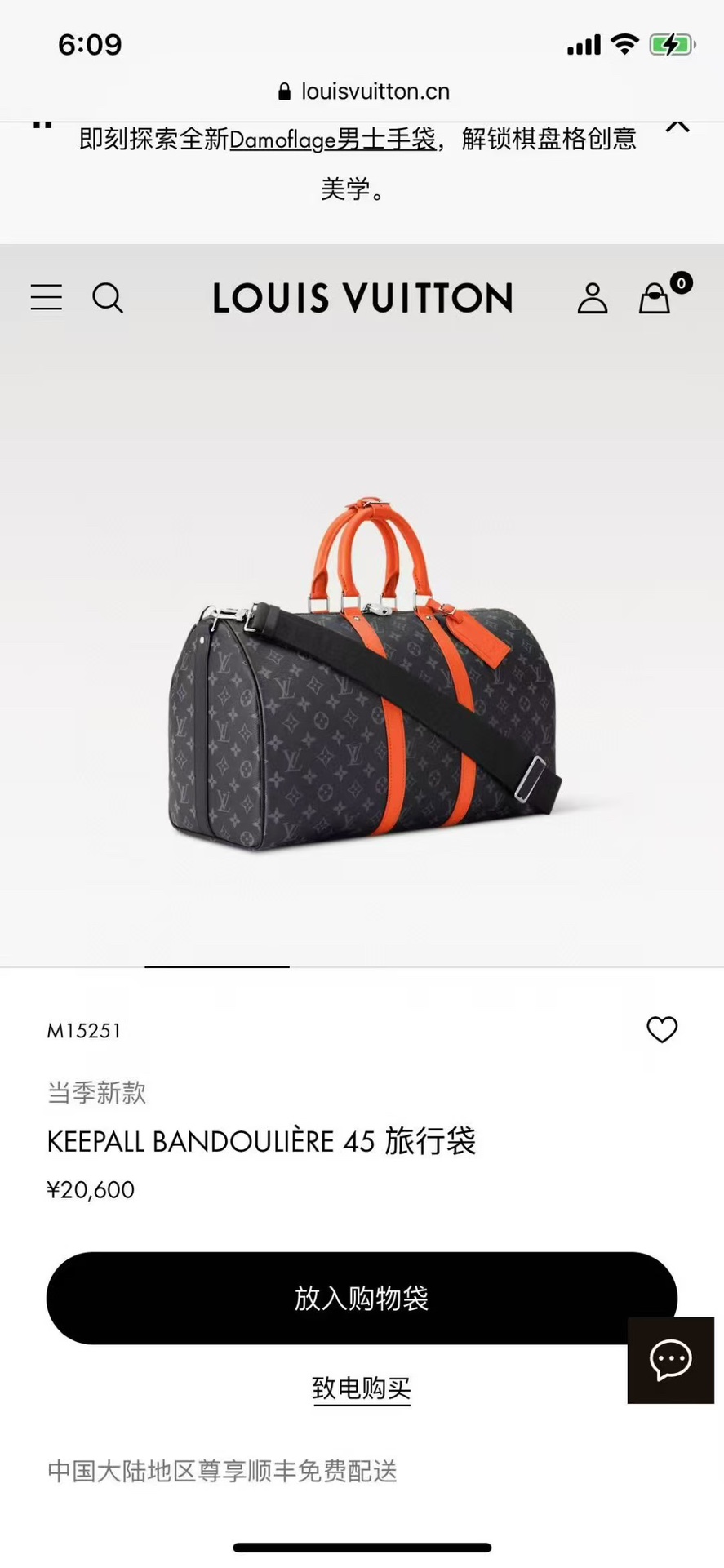Screen dimensions: 724x1568
Task: Open the live chat bubble
Action: pos(670,1360)
